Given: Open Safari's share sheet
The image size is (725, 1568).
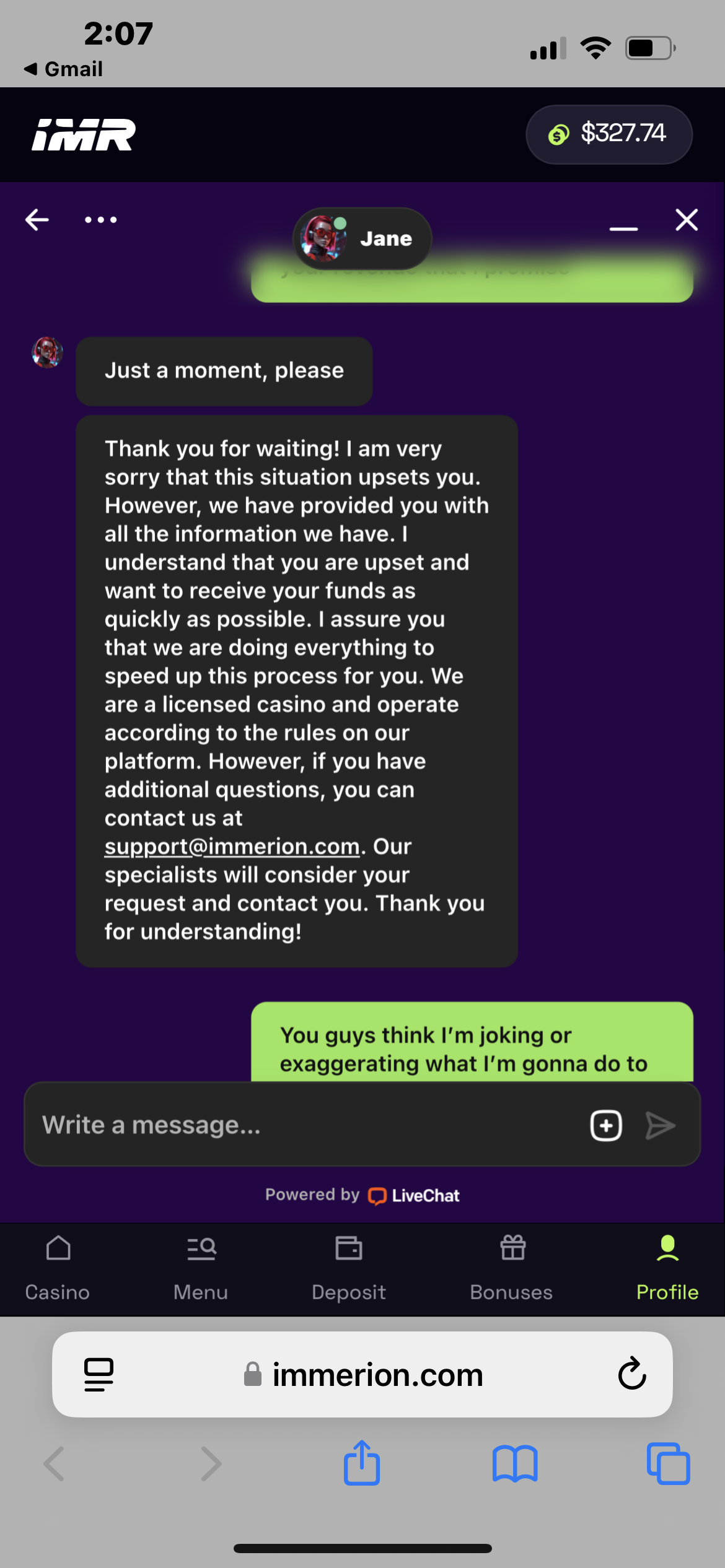Looking at the screenshot, I should coord(362,1463).
